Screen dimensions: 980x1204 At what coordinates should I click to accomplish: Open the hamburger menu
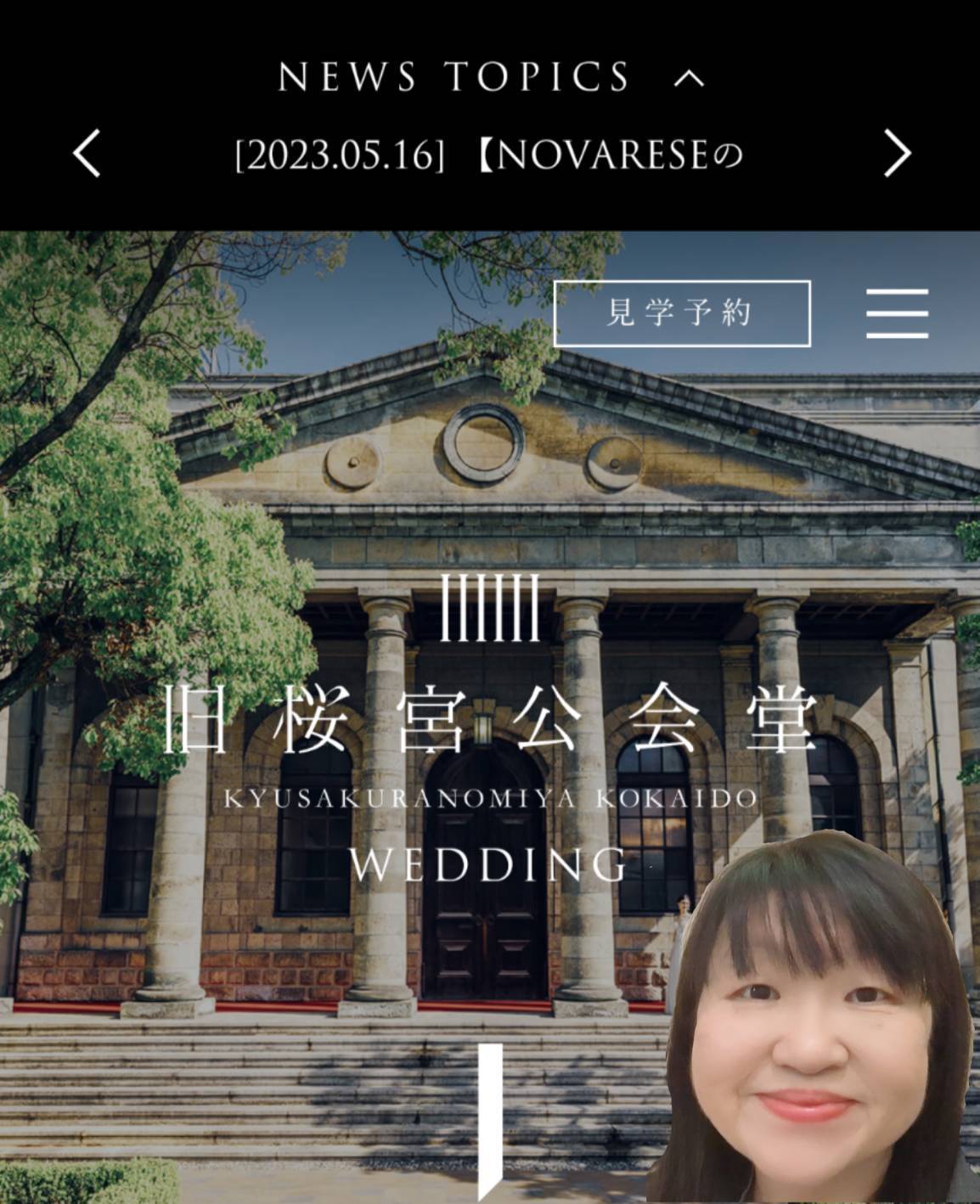click(897, 313)
